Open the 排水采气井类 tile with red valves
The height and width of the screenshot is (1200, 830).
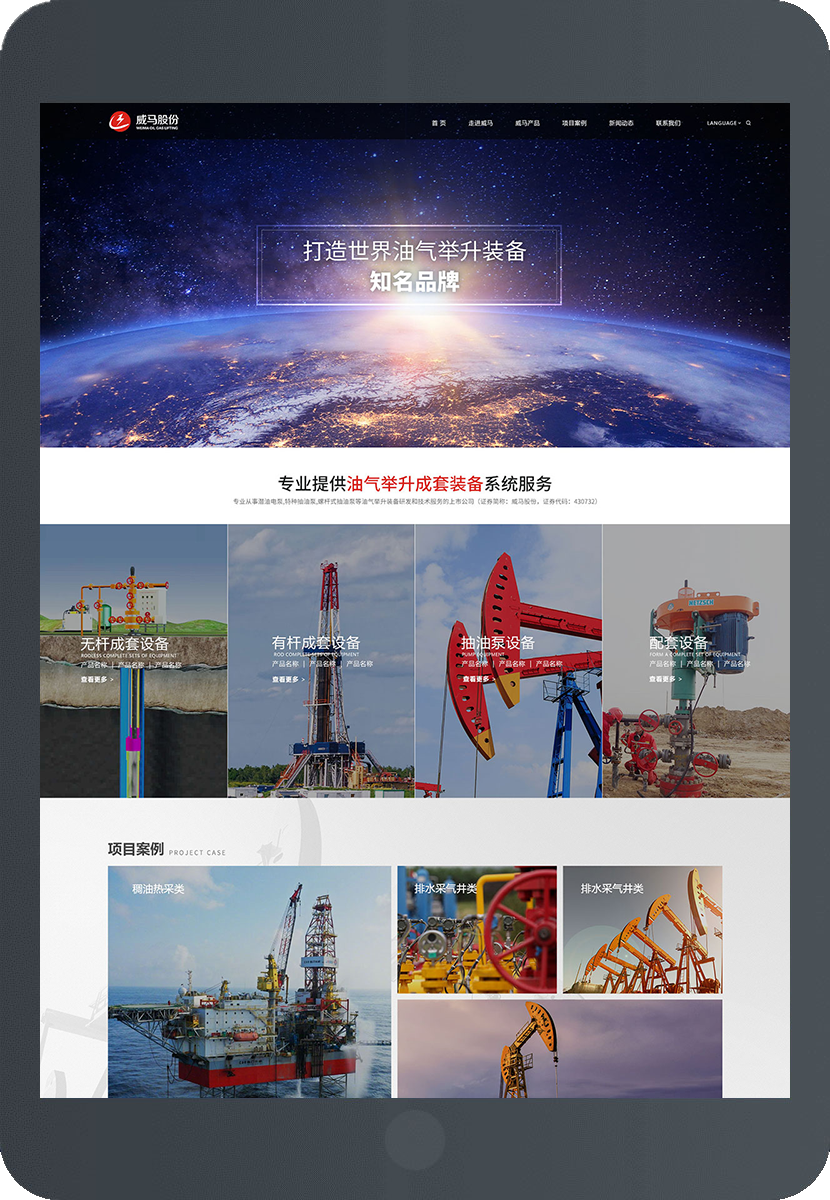(x=477, y=929)
